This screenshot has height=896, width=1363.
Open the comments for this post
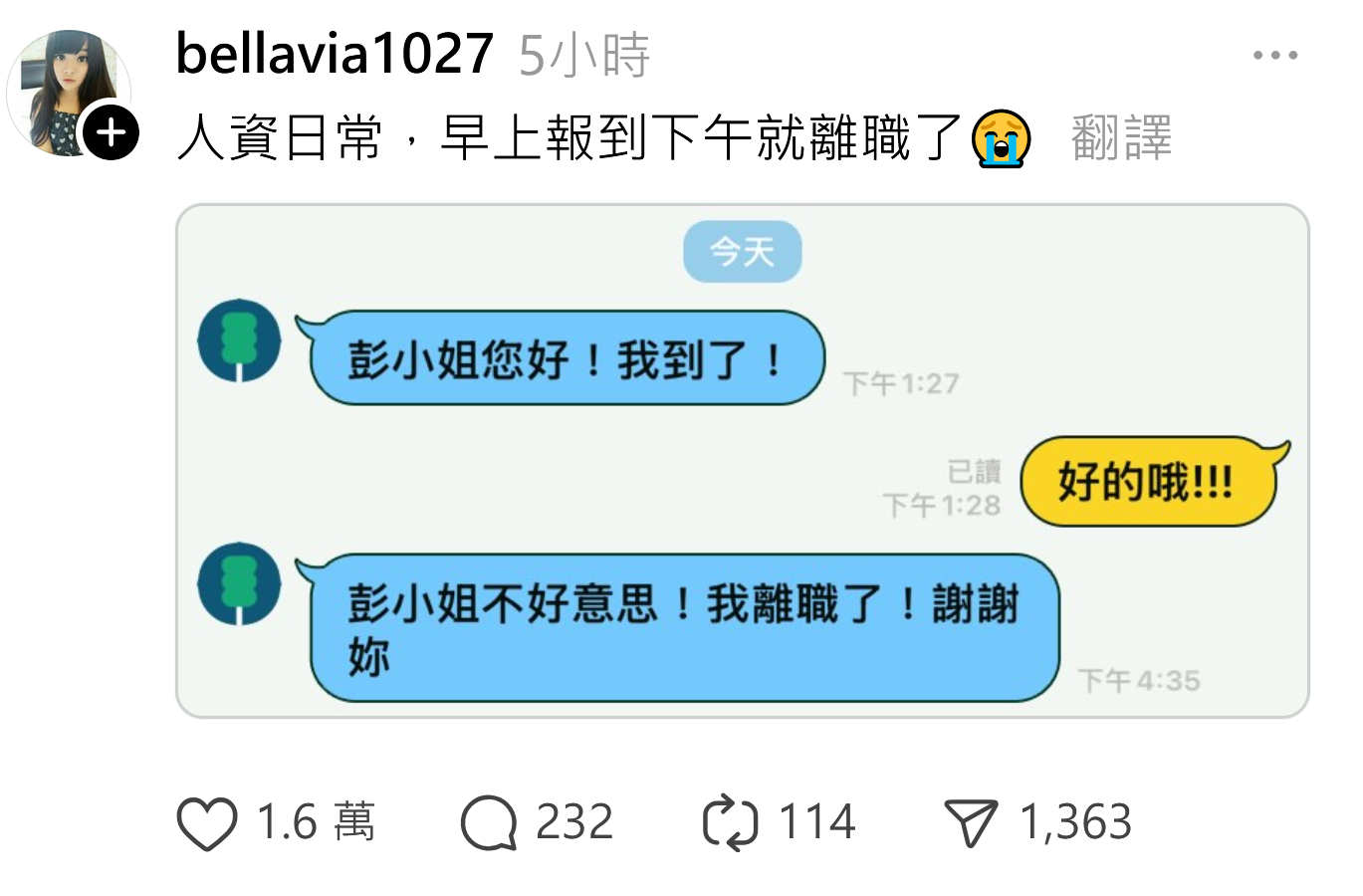(489, 823)
